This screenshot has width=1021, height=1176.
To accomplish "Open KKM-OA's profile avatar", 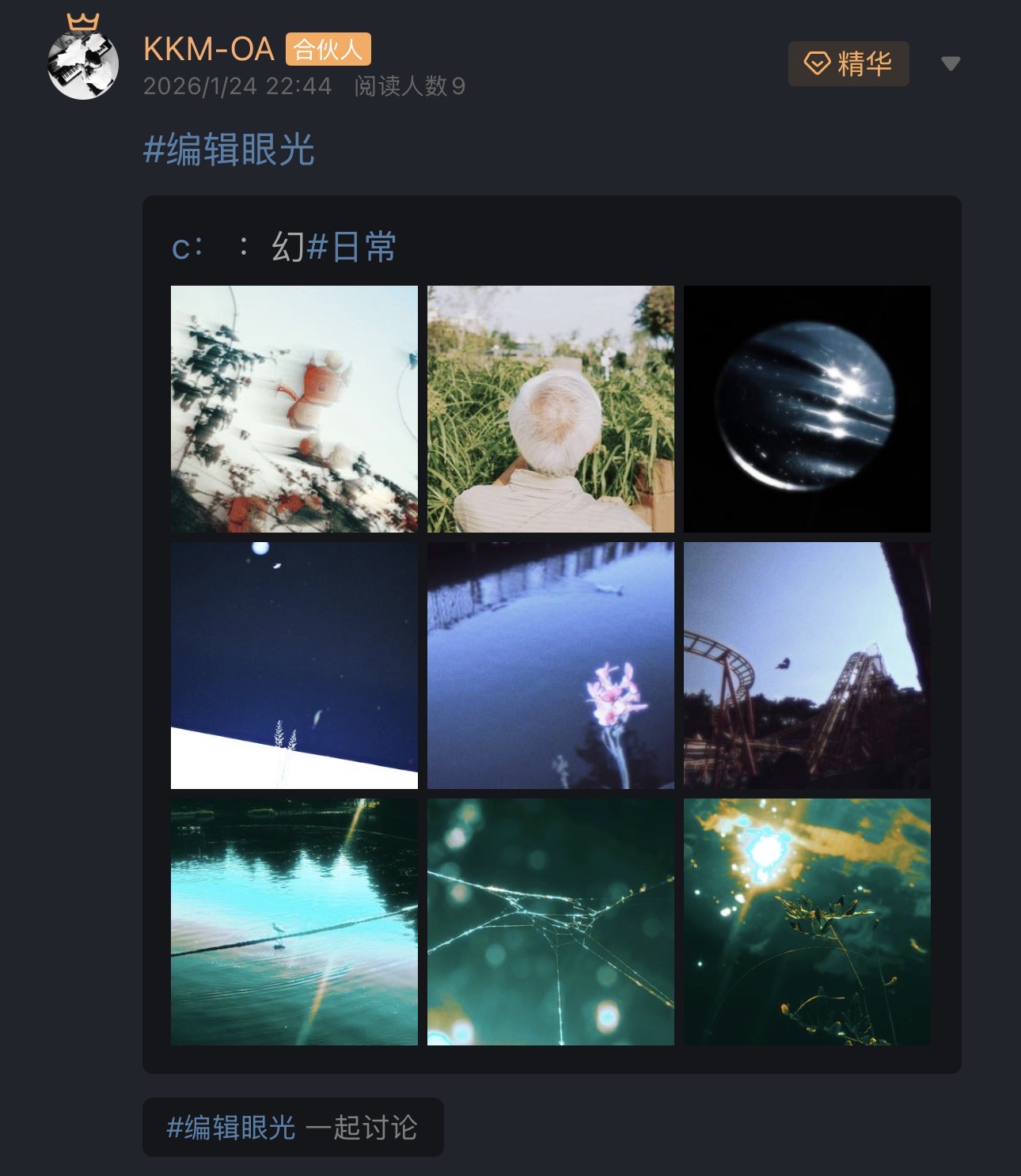I will [x=83, y=63].
